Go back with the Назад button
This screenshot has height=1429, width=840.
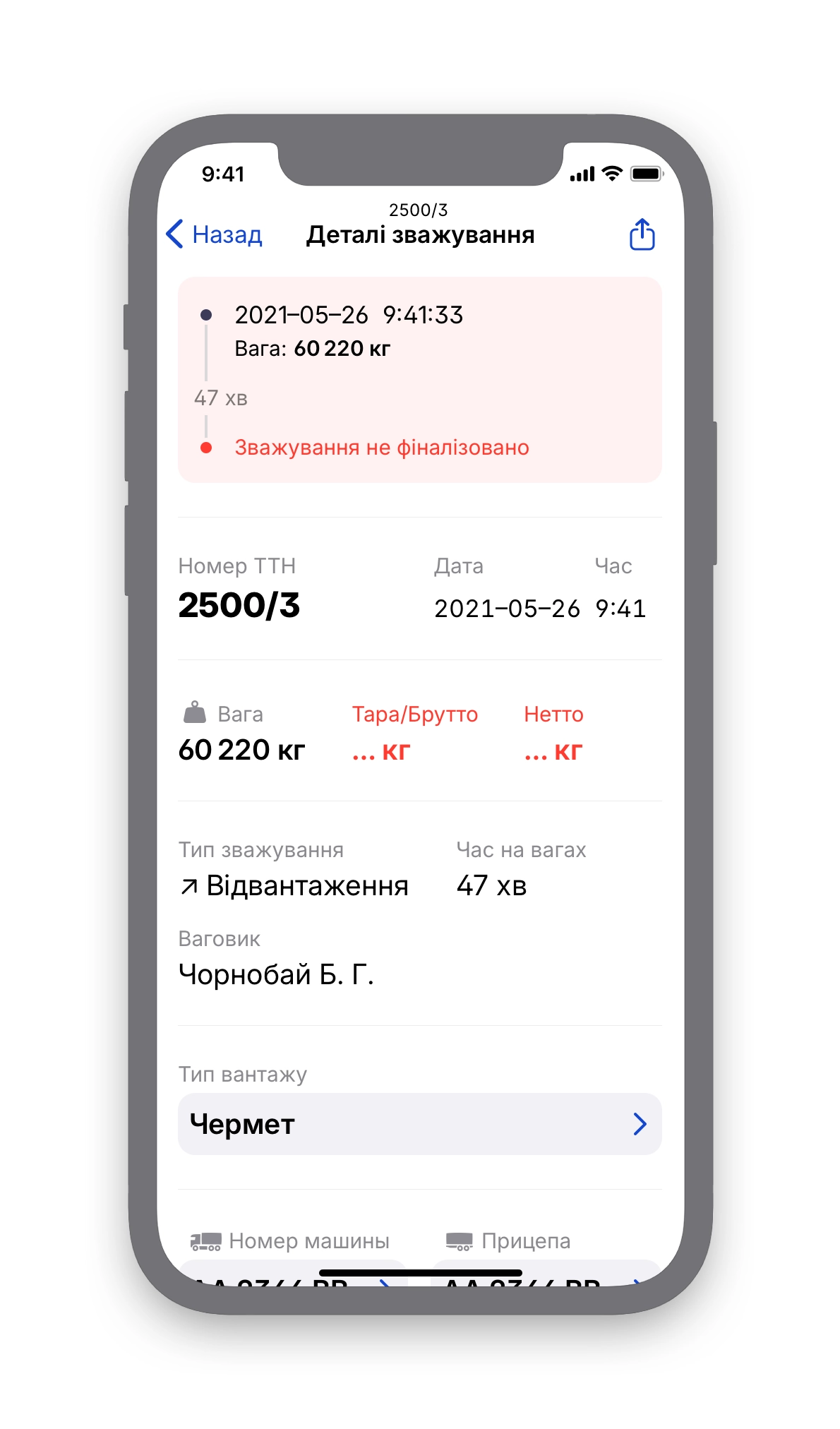(214, 234)
